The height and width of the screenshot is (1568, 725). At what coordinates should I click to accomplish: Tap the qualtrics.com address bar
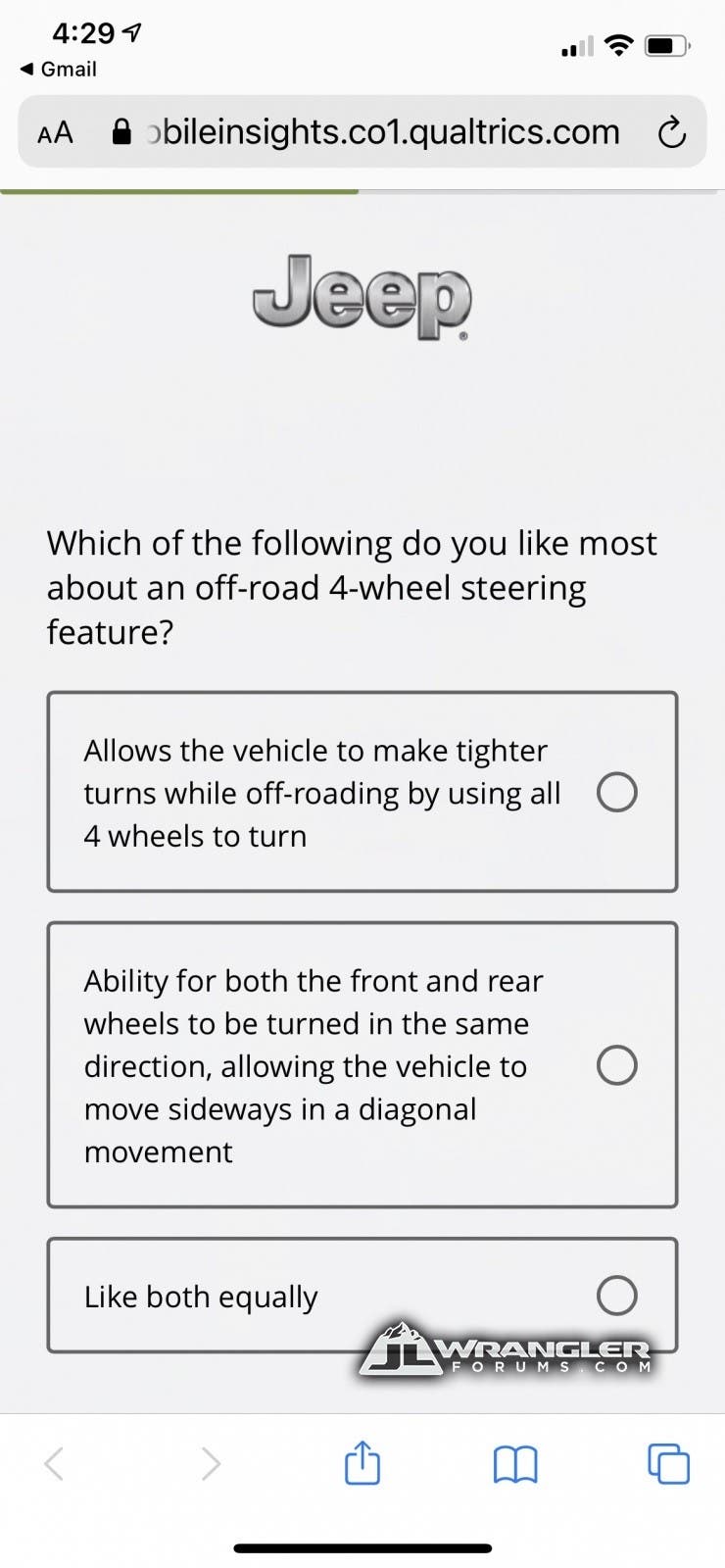[x=366, y=132]
